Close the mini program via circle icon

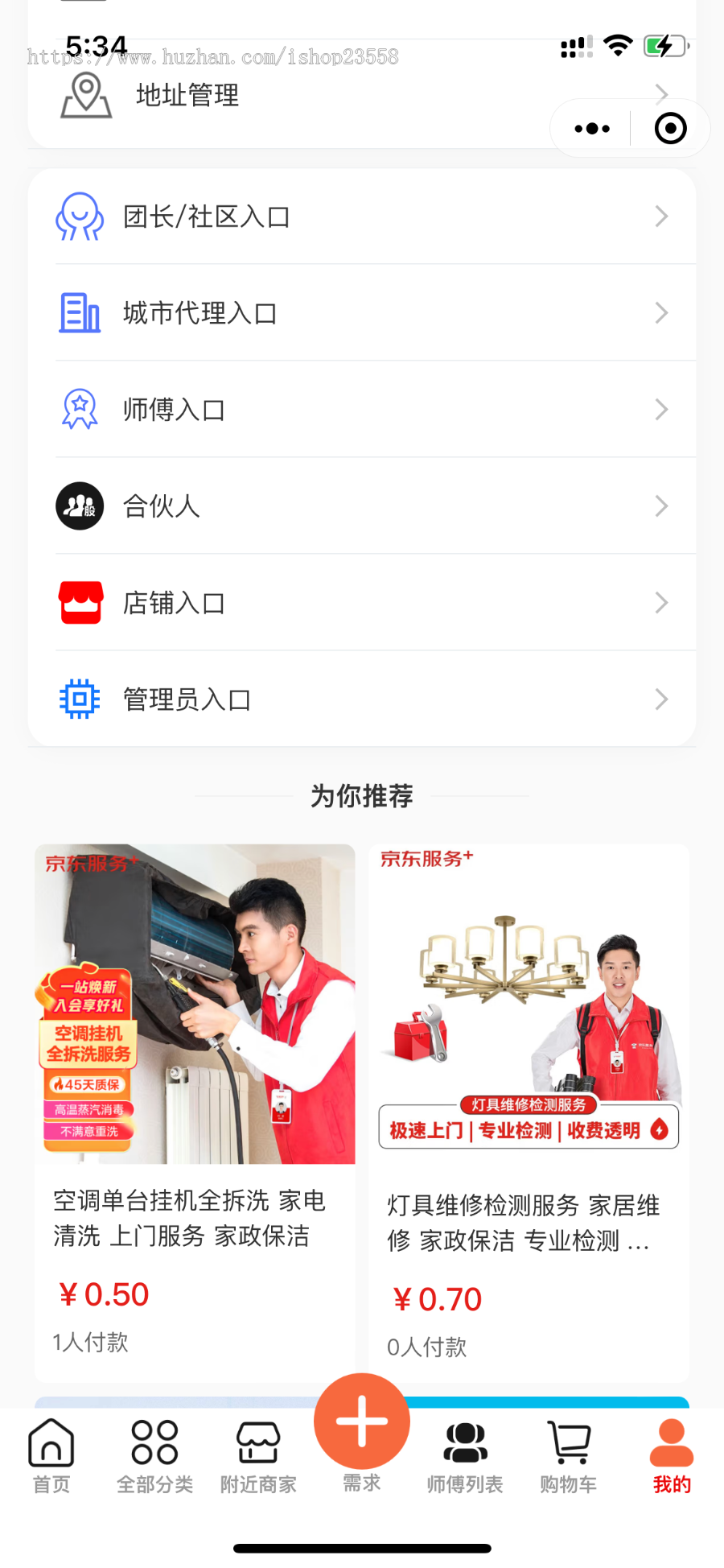[670, 129]
